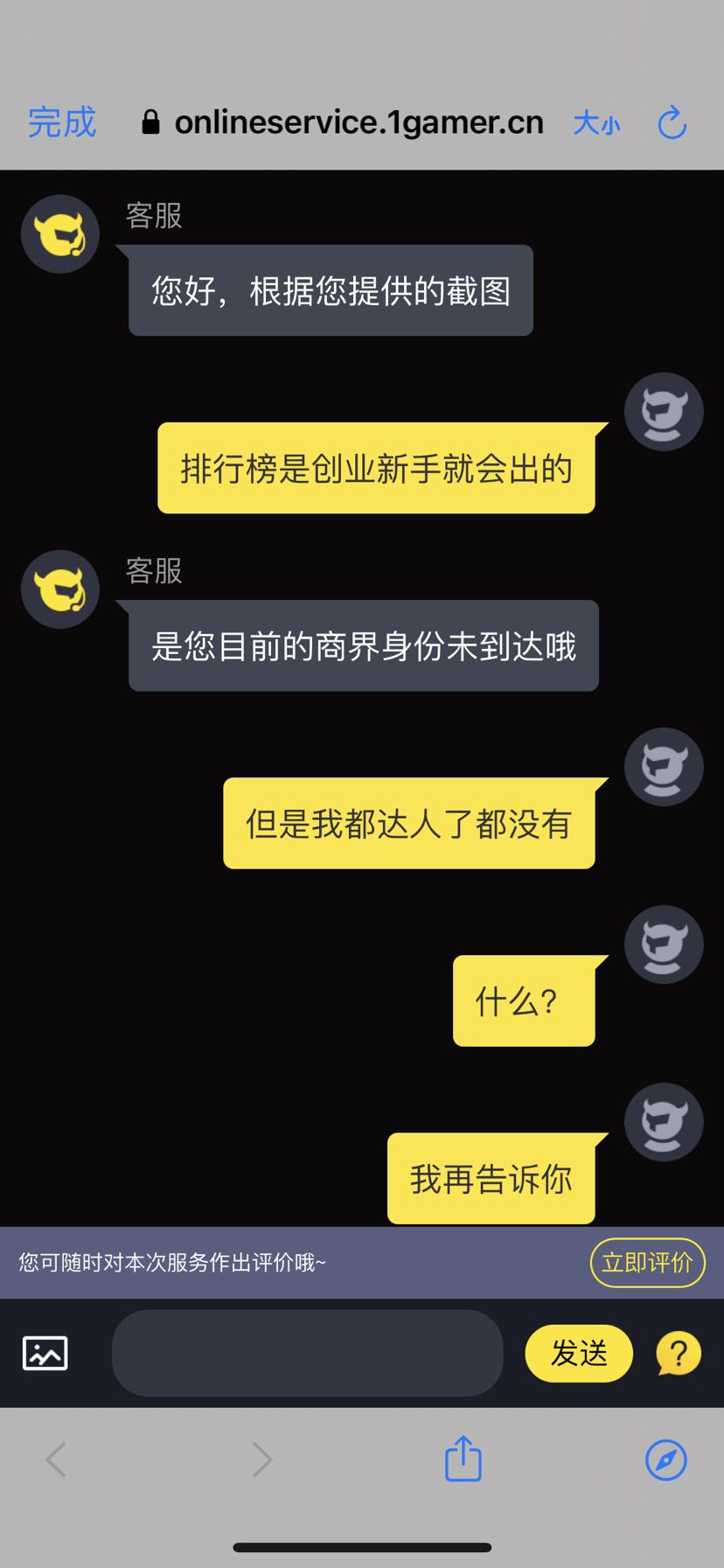Screen dimensions: 724x1568
Task: Tap the empty message input field
Action: pos(307,1353)
